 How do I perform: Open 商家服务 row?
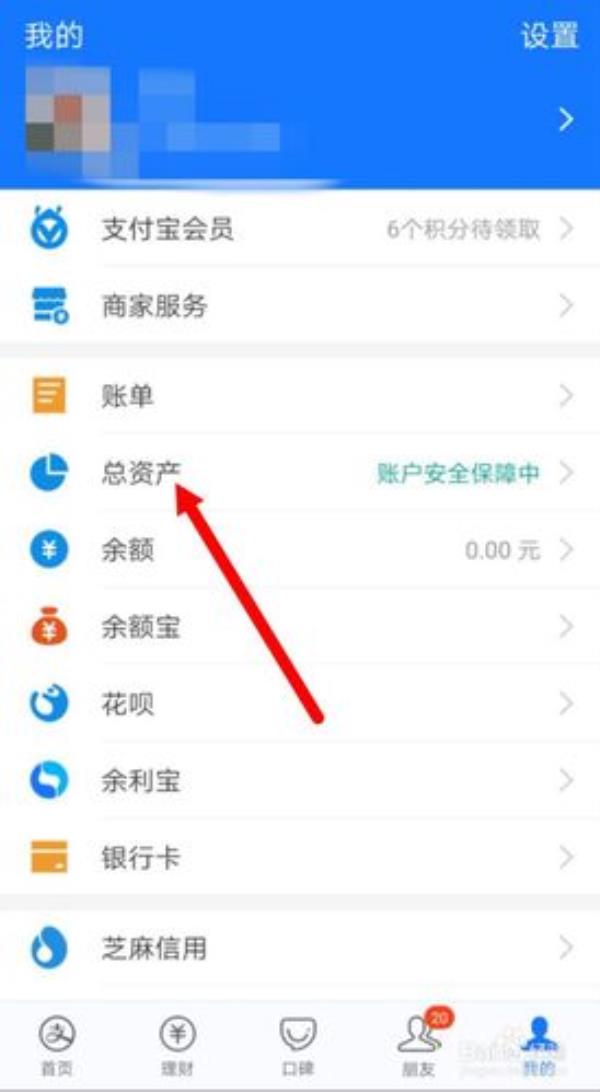pyautogui.click(x=300, y=306)
